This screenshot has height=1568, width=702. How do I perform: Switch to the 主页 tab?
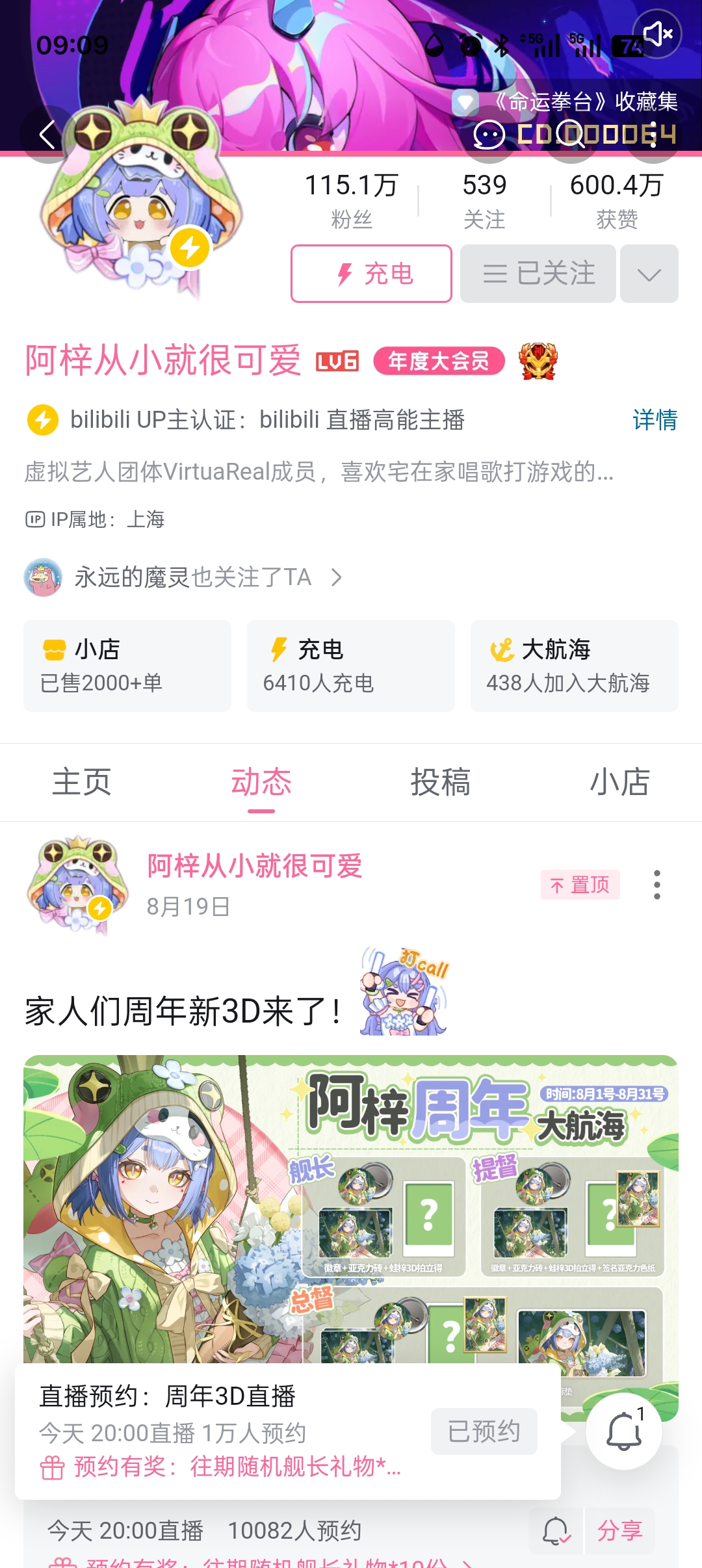tap(82, 782)
